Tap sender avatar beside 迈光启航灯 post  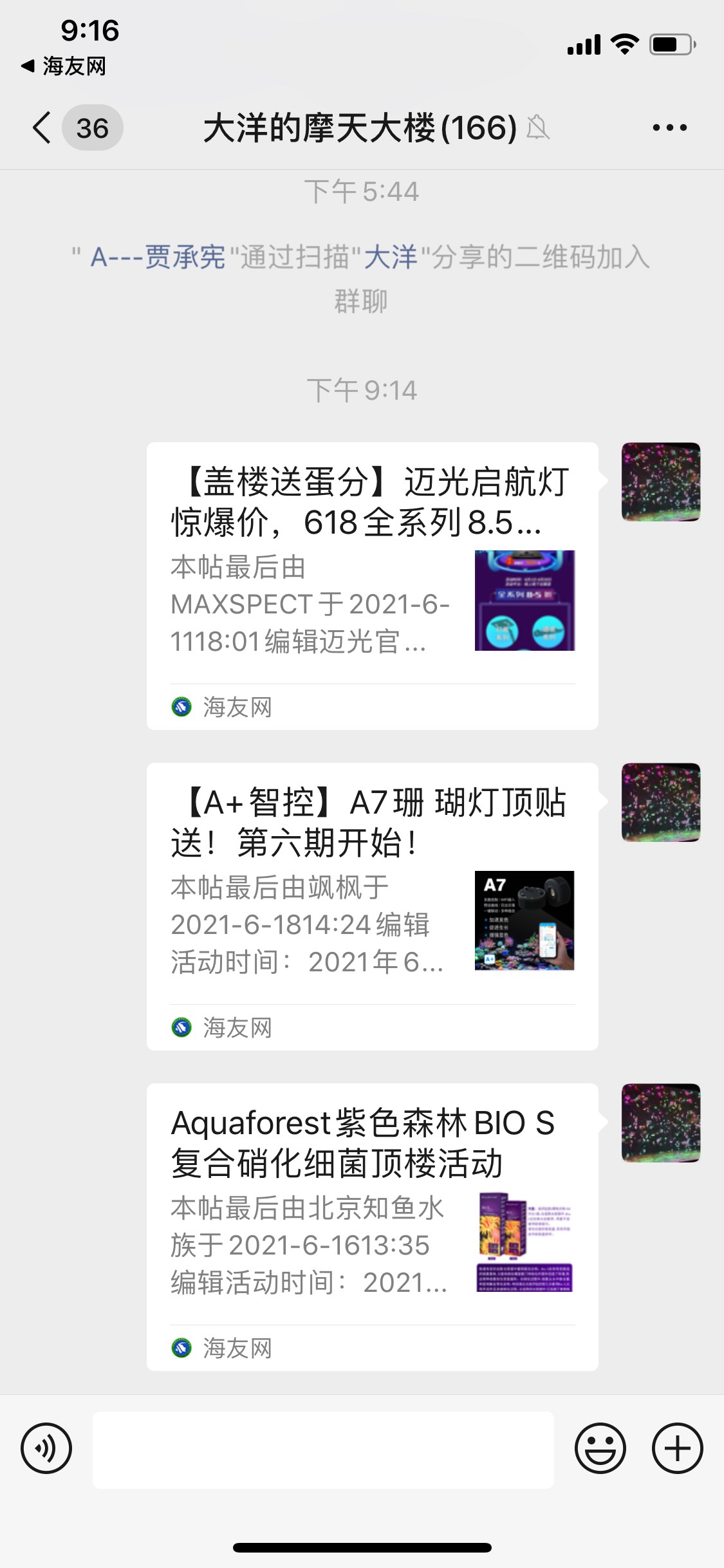pyautogui.click(x=660, y=481)
